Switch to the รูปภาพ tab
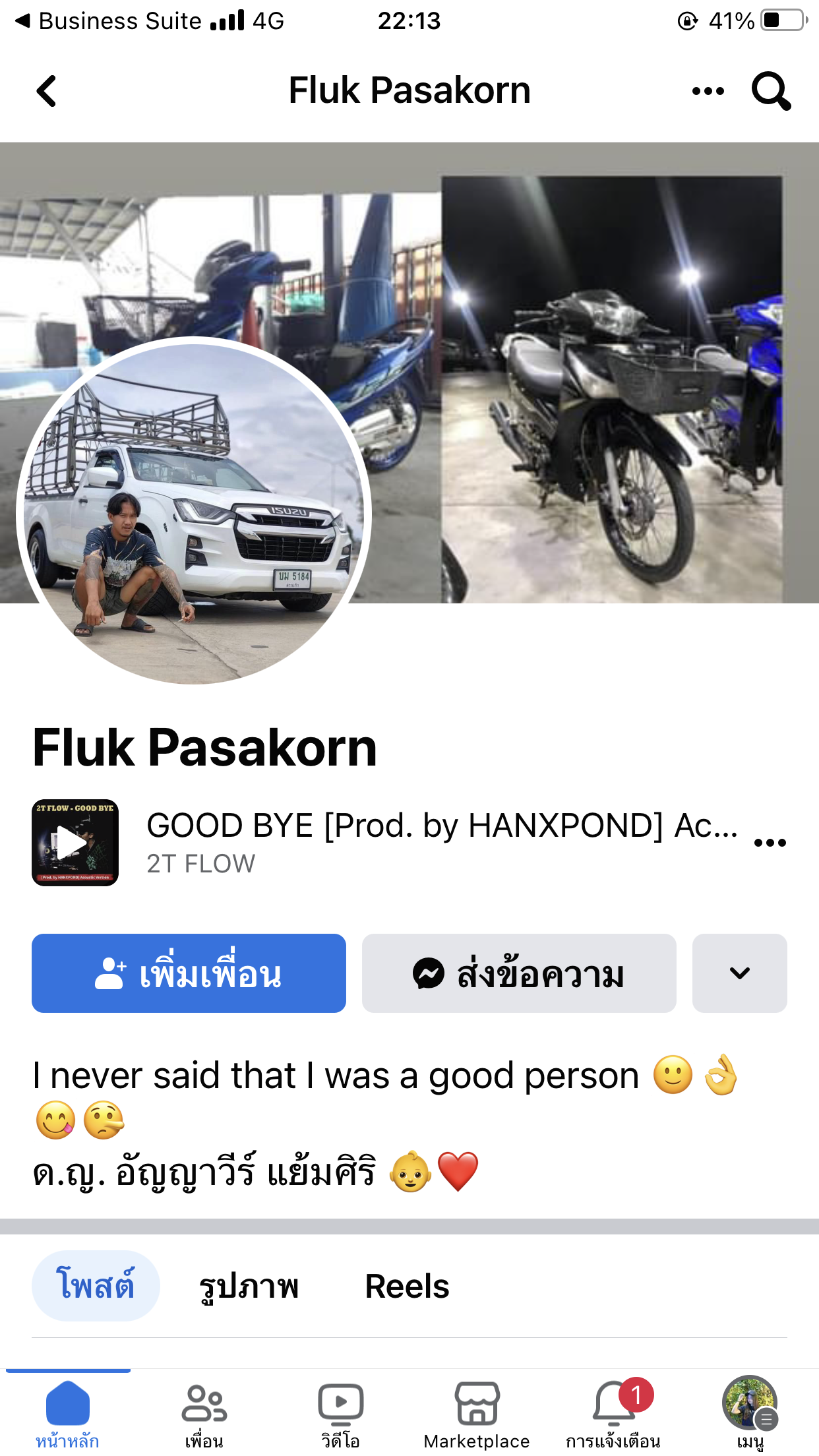This screenshot has width=819, height=1456. pos(249,1286)
